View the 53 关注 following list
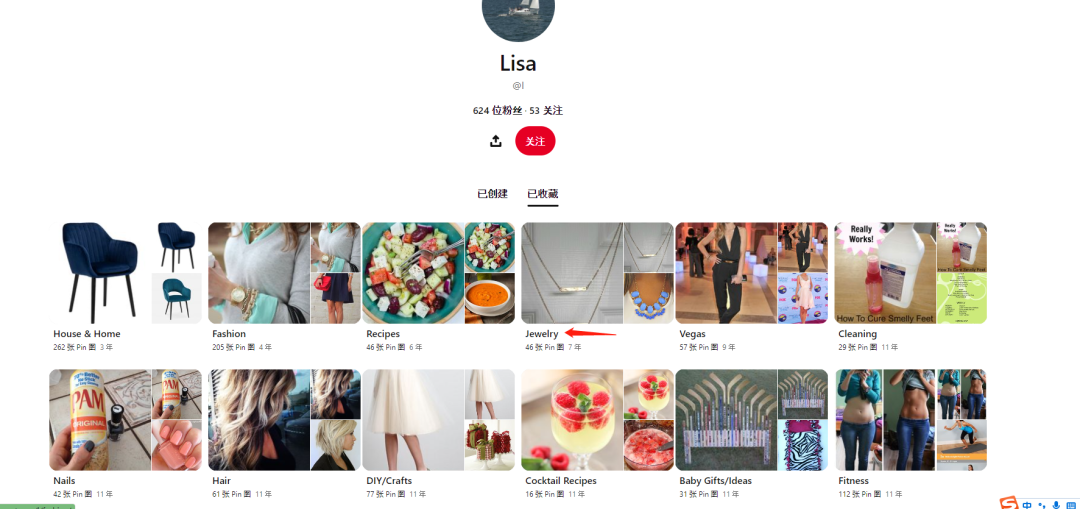Viewport: 1080px width, 509px height. [546, 111]
